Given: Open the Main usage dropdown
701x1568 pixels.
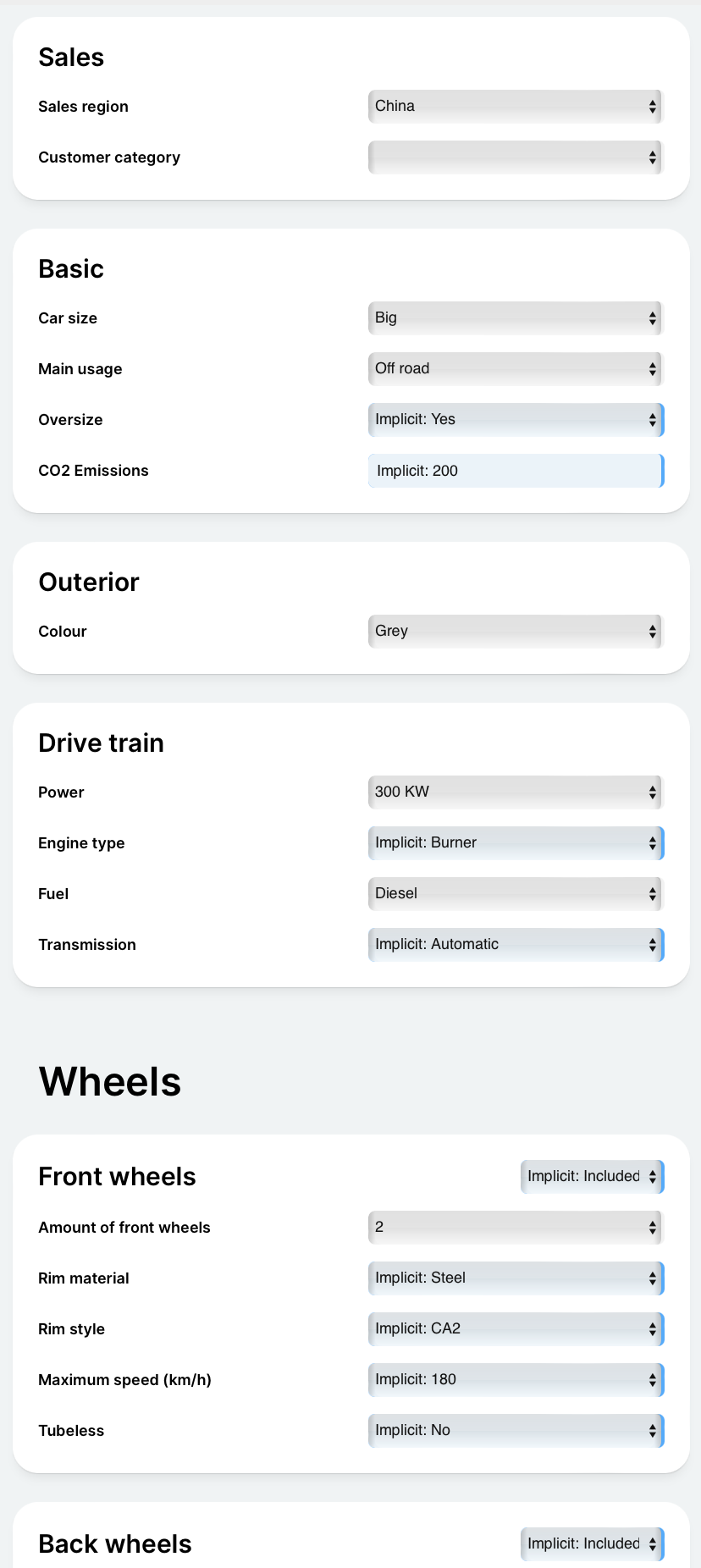Looking at the screenshot, I should click(x=516, y=369).
